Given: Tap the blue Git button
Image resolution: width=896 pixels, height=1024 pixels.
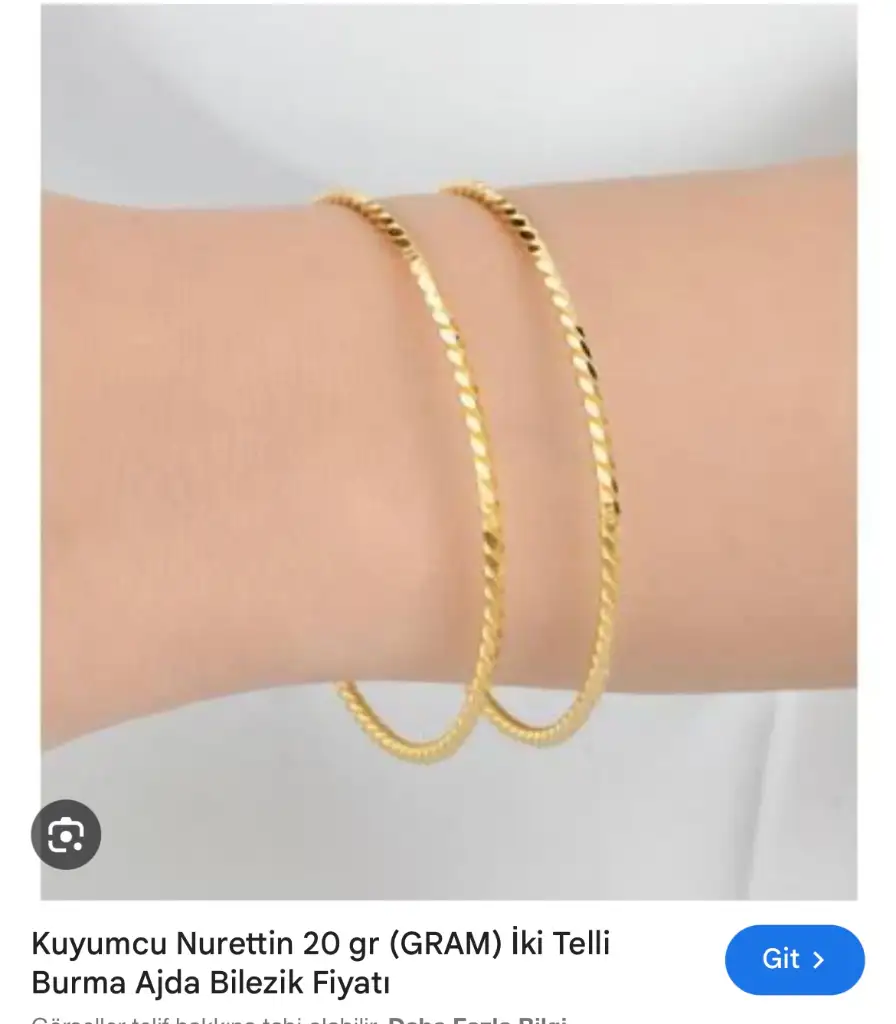Looking at the screenshot, I should pos(794,959).
